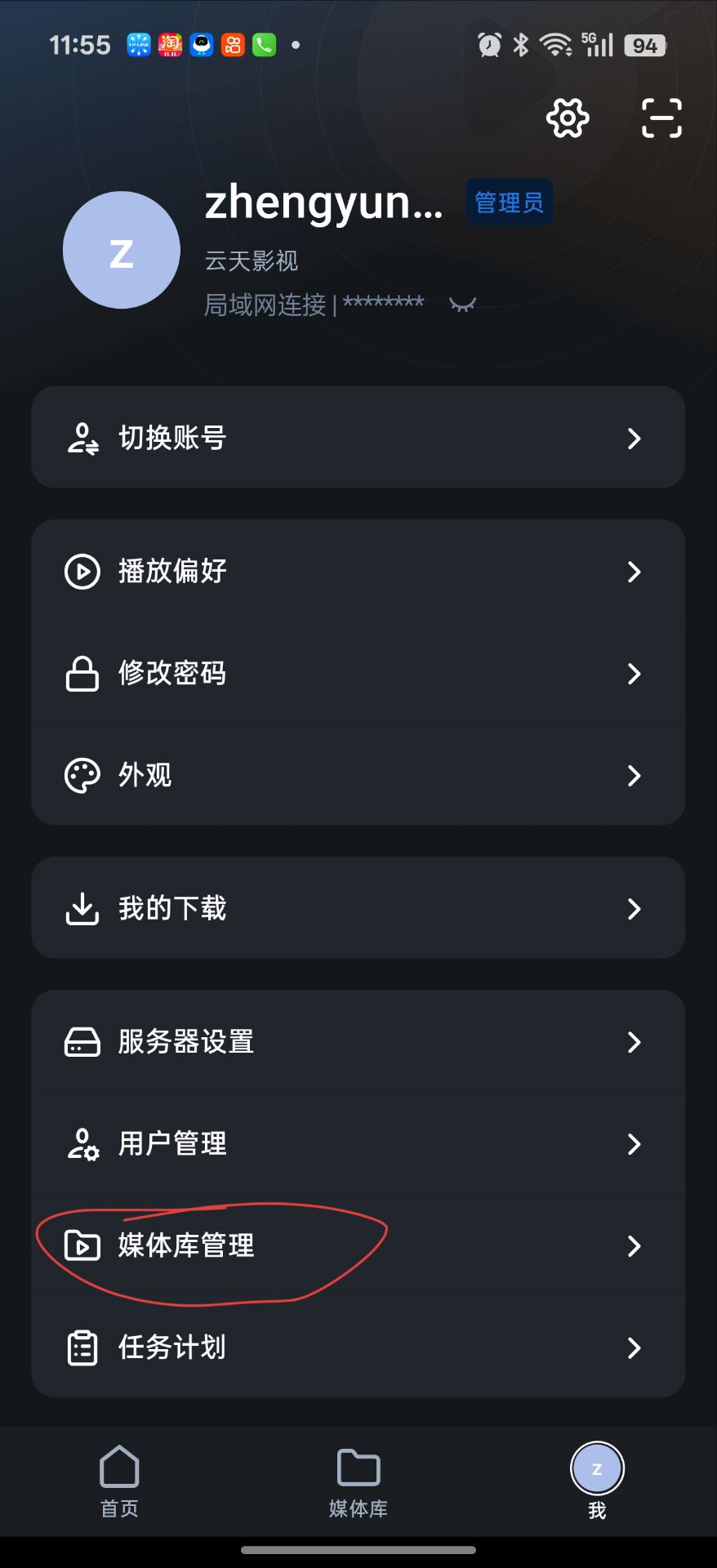This screenshot has height=1568, width=717.
Task: Select the download icon beside 我的下载
Action: [82, 908]
